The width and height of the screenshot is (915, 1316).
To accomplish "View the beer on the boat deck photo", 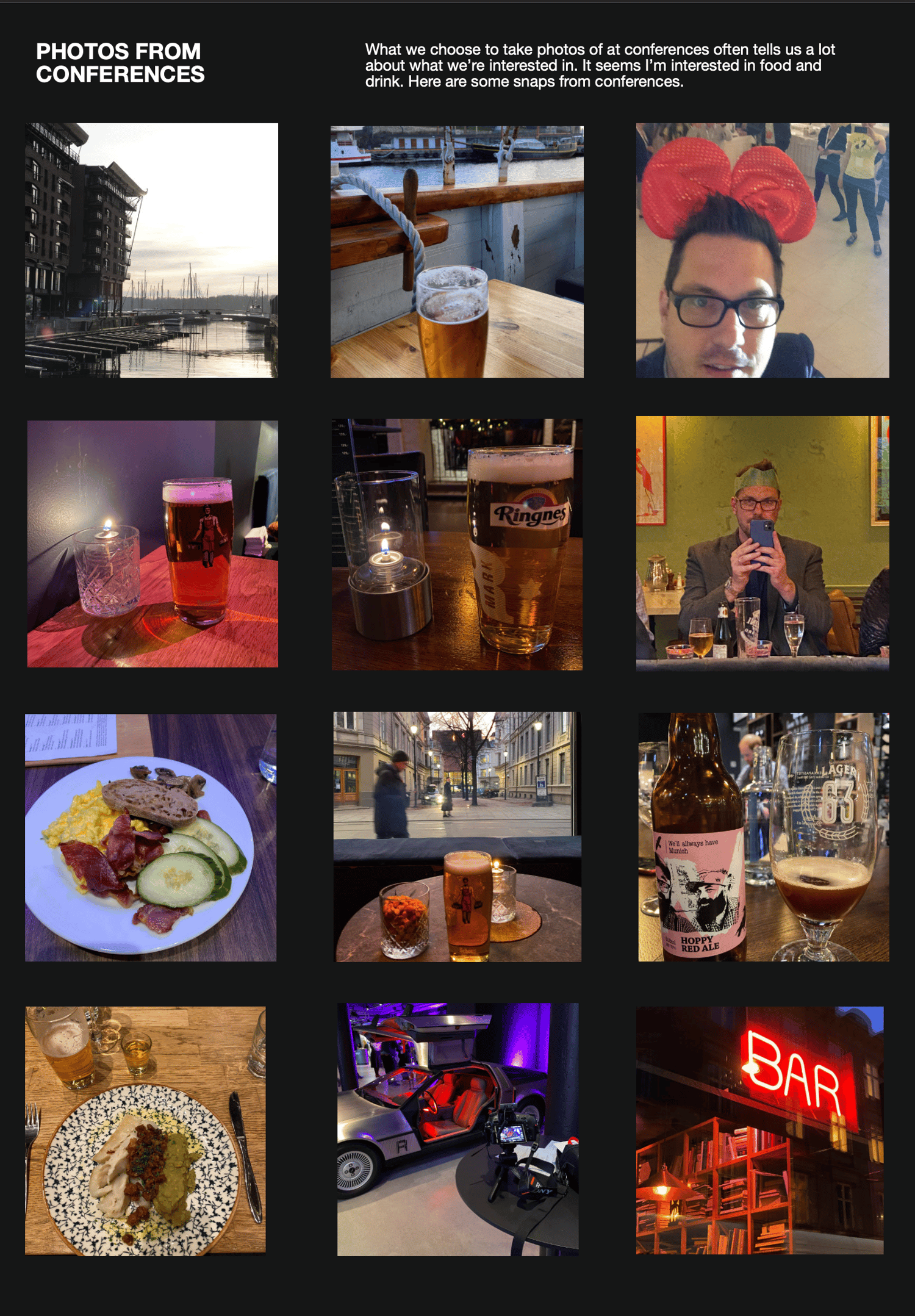I will click(x=457, y=251).
